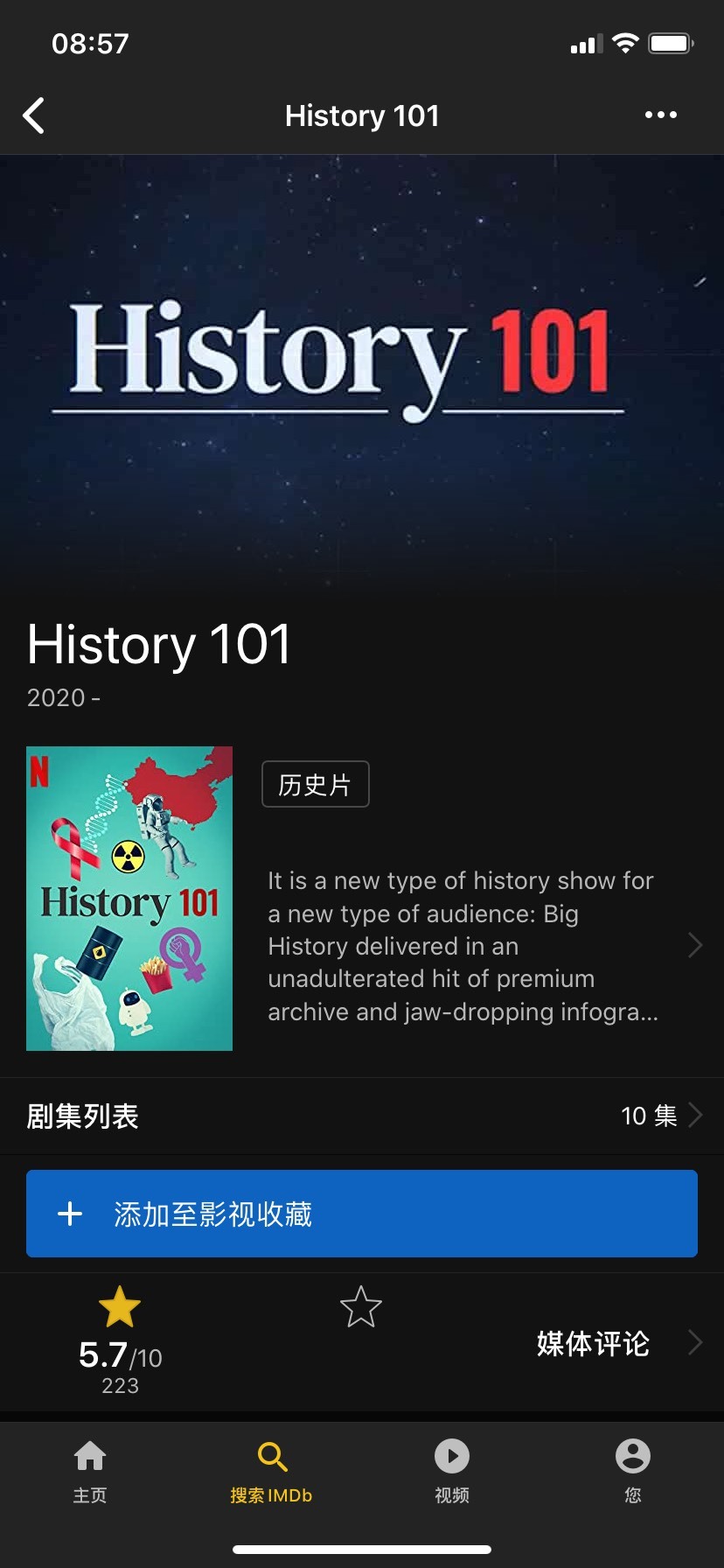Tap 添加至影视收藏 to add to watchlist
This screenshot has height=1568, width=724.
coord(362,1213)
